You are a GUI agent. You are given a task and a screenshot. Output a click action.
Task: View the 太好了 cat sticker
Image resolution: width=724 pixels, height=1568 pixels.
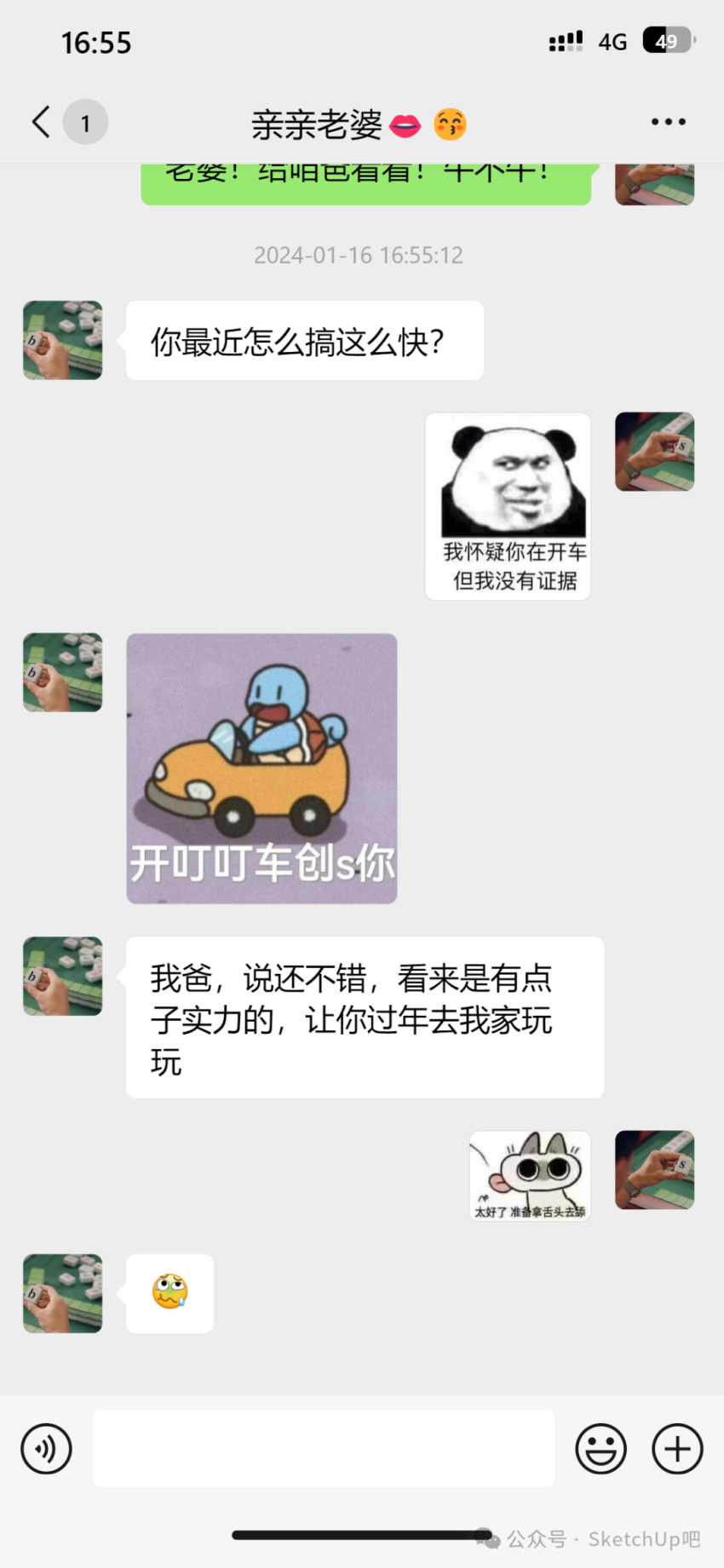point(530,1176)
